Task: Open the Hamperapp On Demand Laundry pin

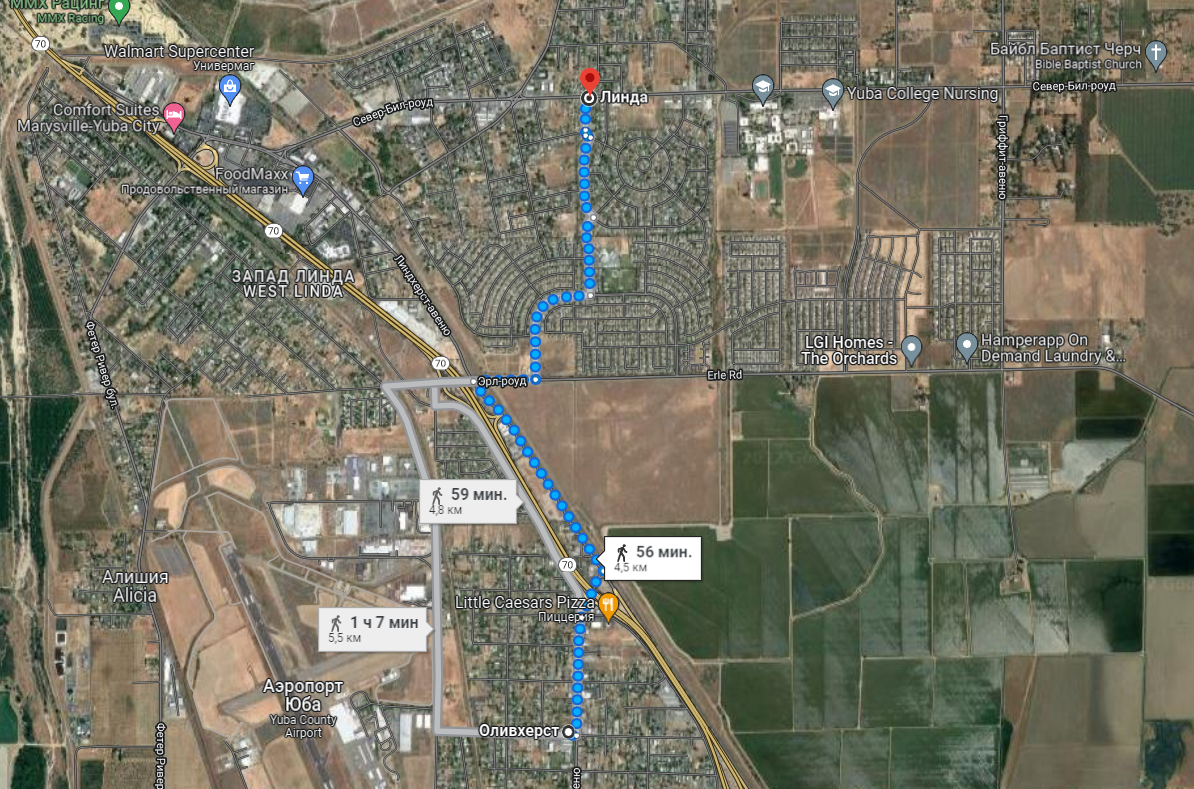Action: coord(966,346)
